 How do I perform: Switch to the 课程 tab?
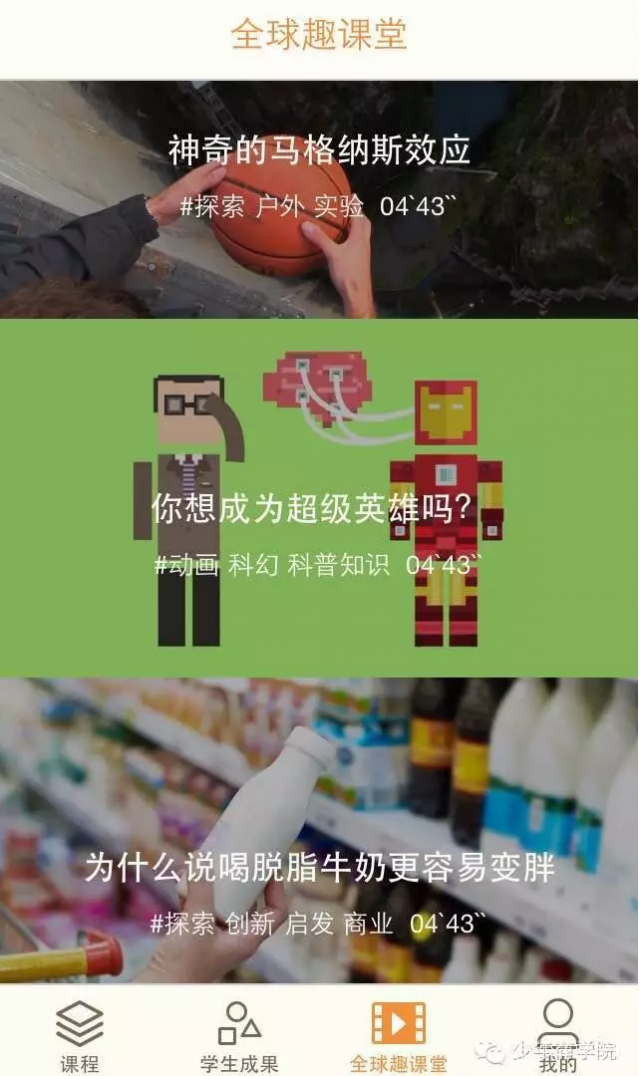pos(79,1035)
